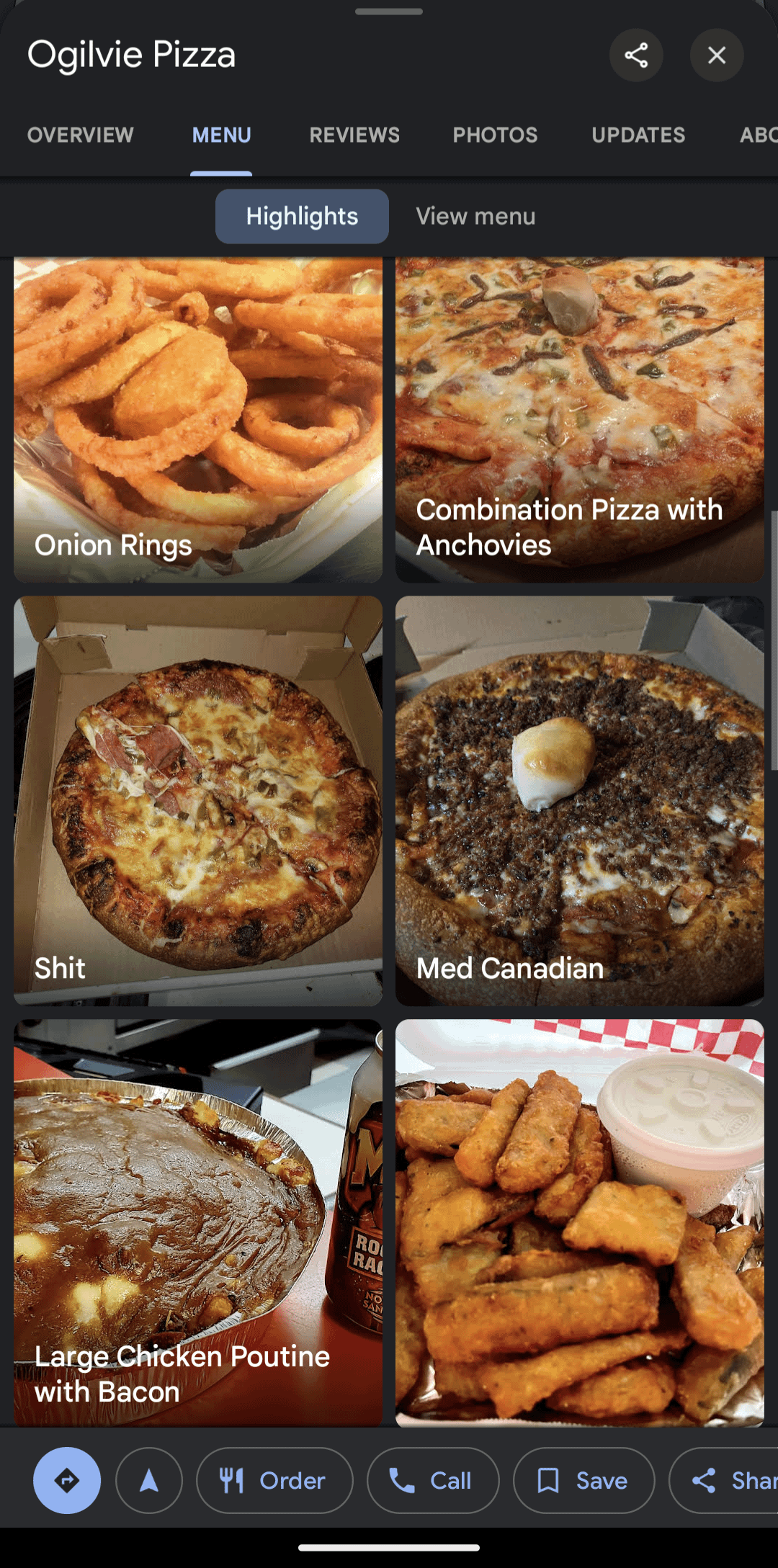Get directions with the blue button

pyautogui.click(x=67, y=1480)
